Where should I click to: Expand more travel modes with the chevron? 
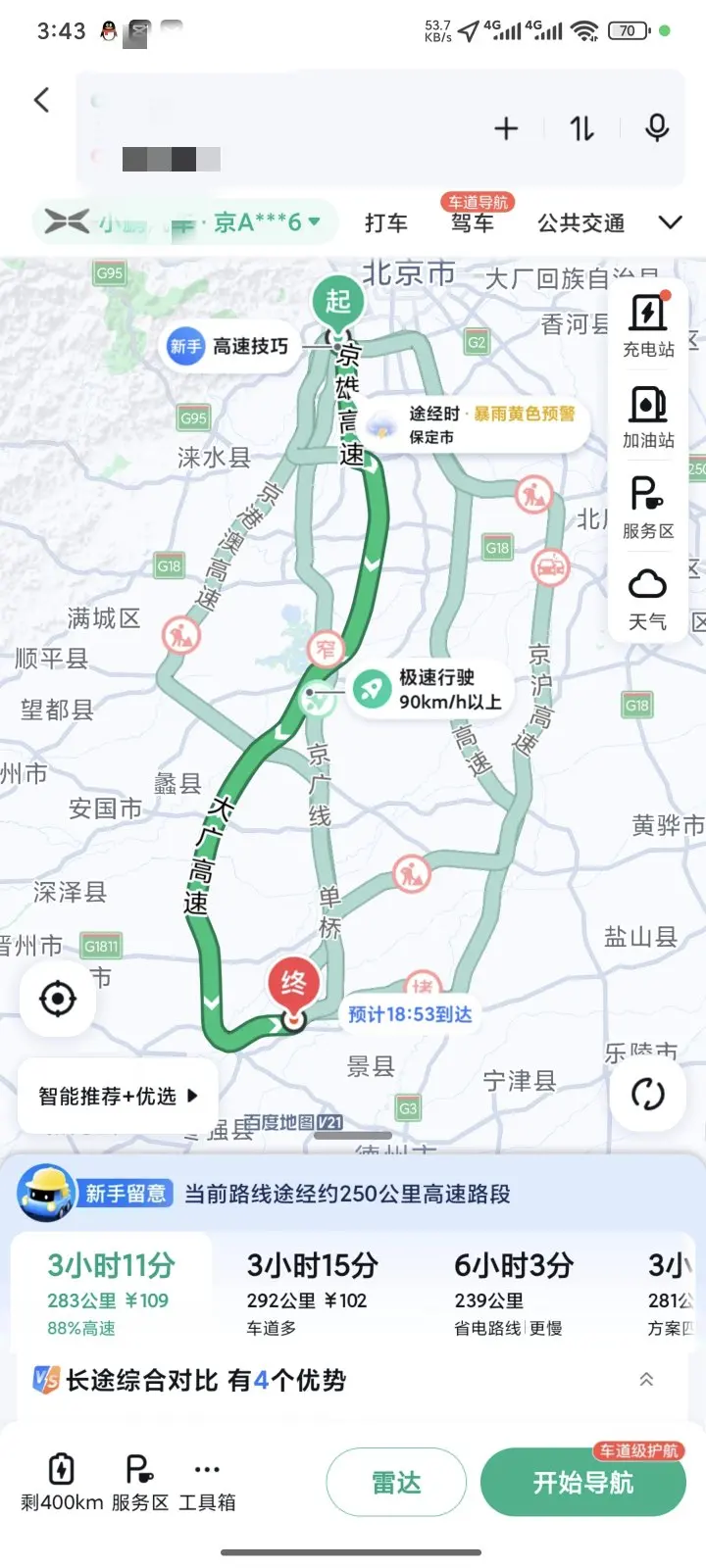coord(671,222)
